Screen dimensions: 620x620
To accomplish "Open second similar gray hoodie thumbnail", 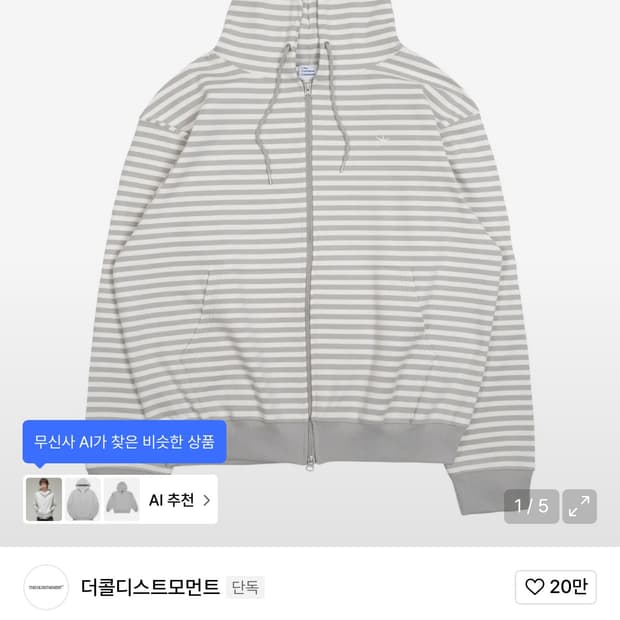I will pyautogui.click(x=84, y=499).
